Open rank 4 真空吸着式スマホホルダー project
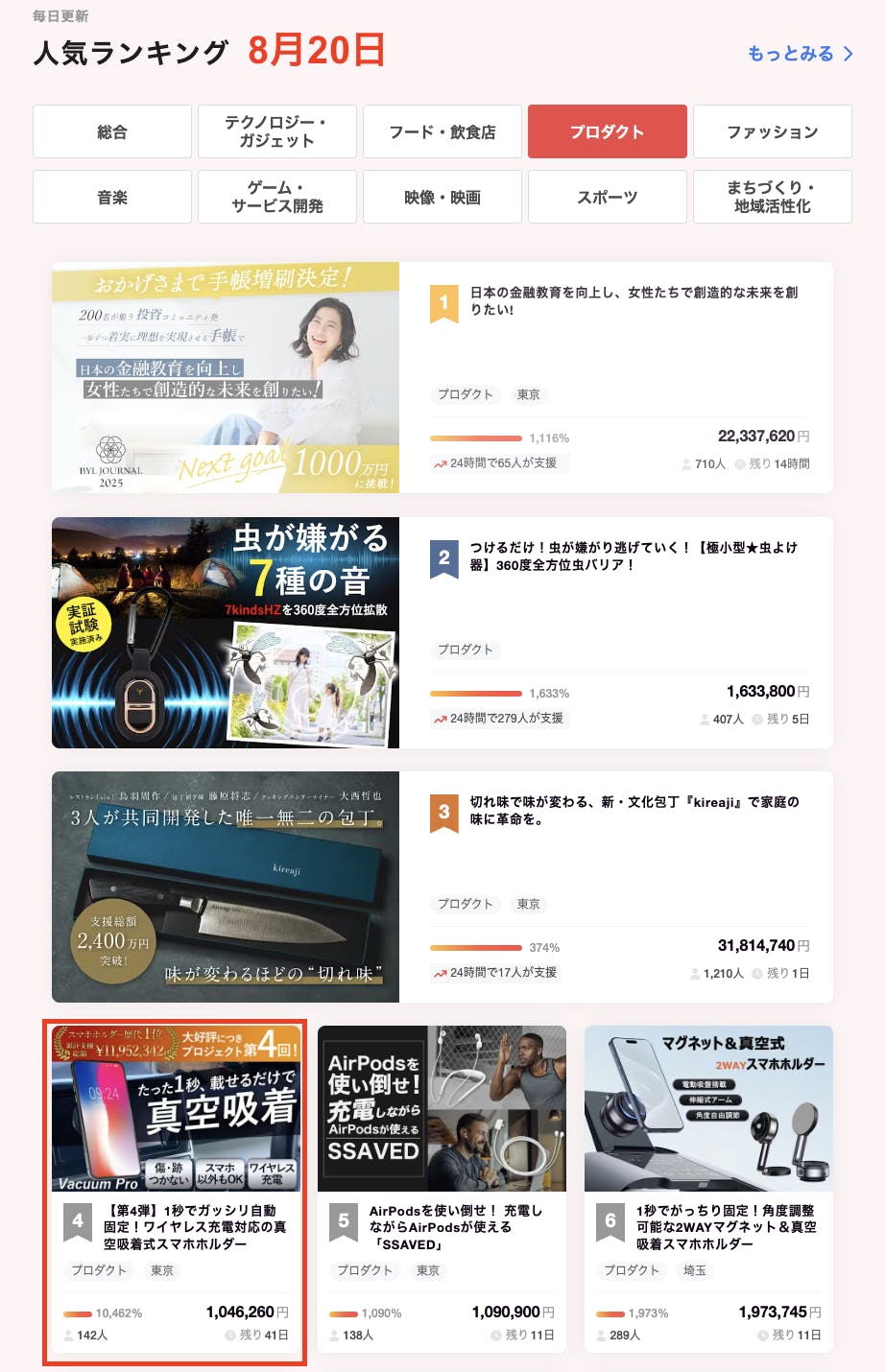 click(x=176, y=1190)
